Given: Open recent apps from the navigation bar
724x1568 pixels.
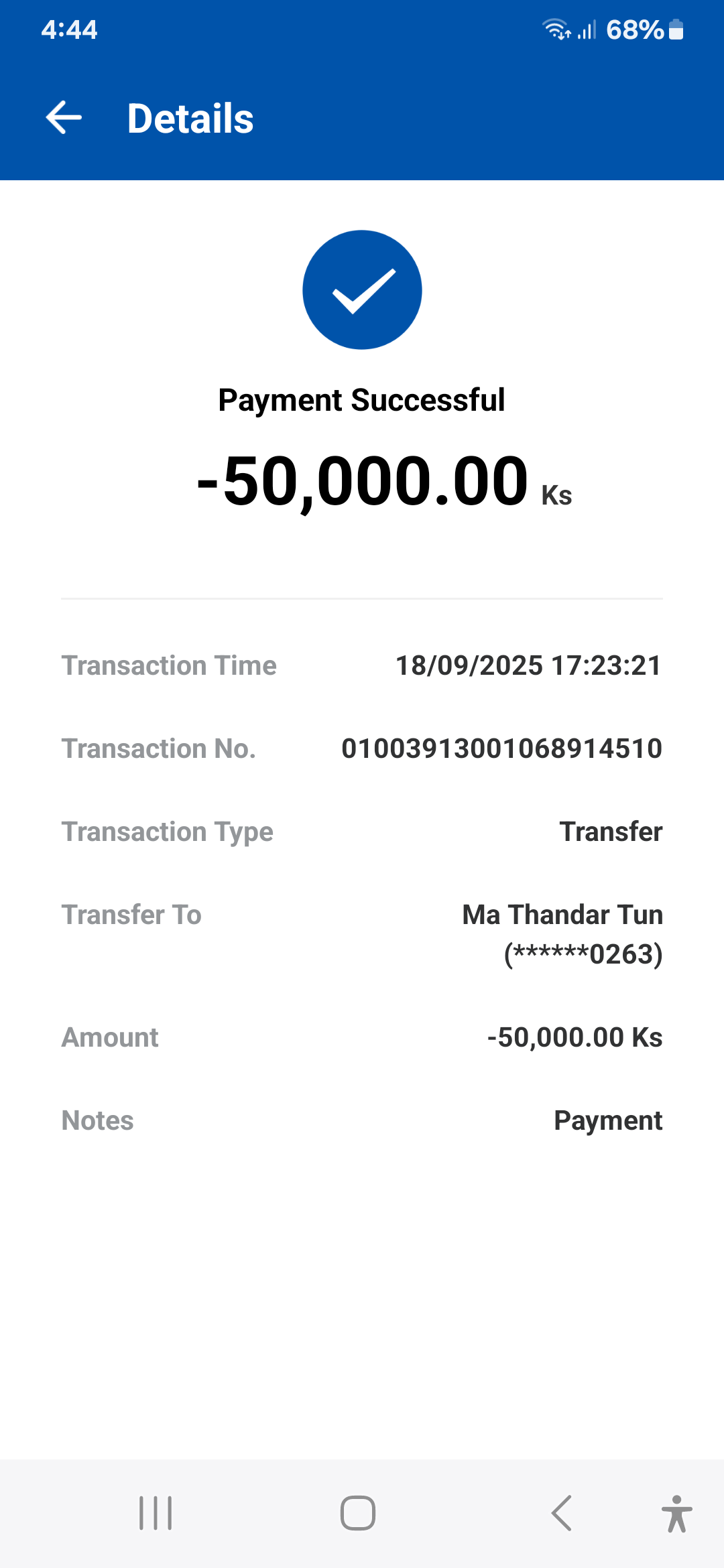Looking at the screenshot, I should point(156,1513).
